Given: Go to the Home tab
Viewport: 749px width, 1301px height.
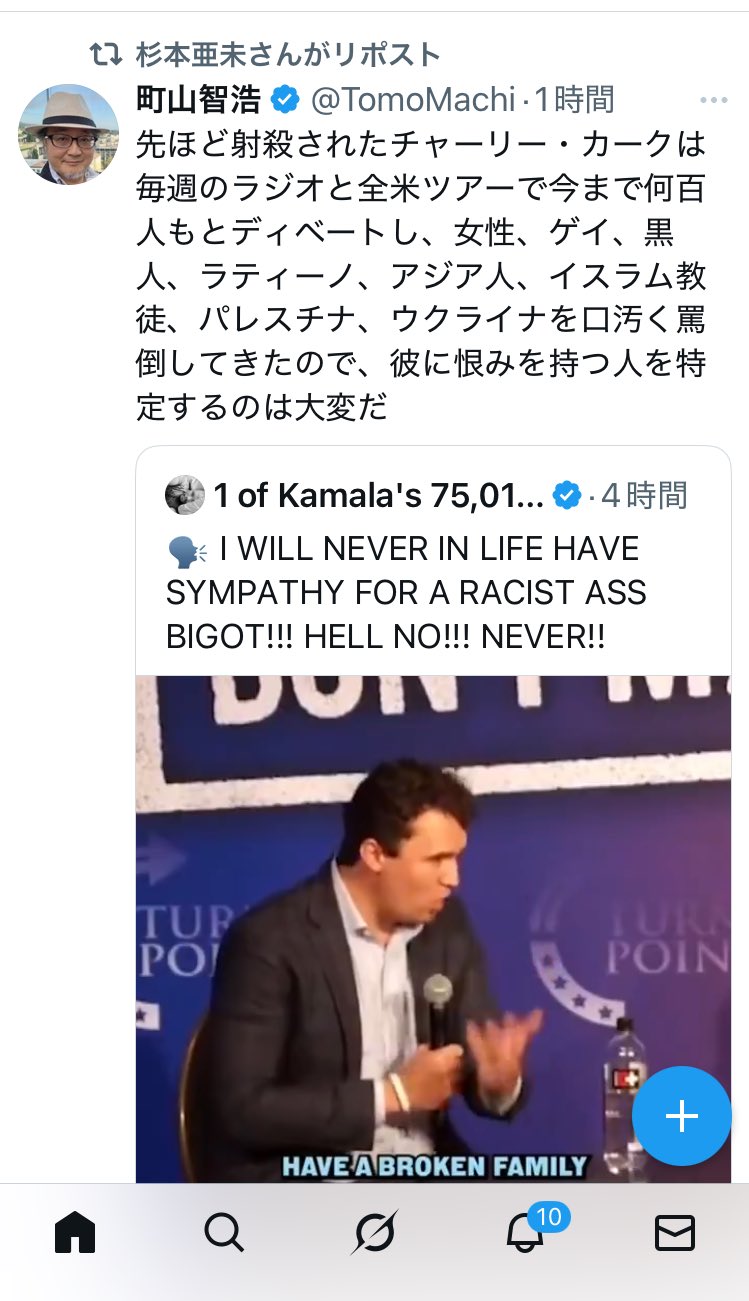Looking at the screenshot, I should 75,1234.
